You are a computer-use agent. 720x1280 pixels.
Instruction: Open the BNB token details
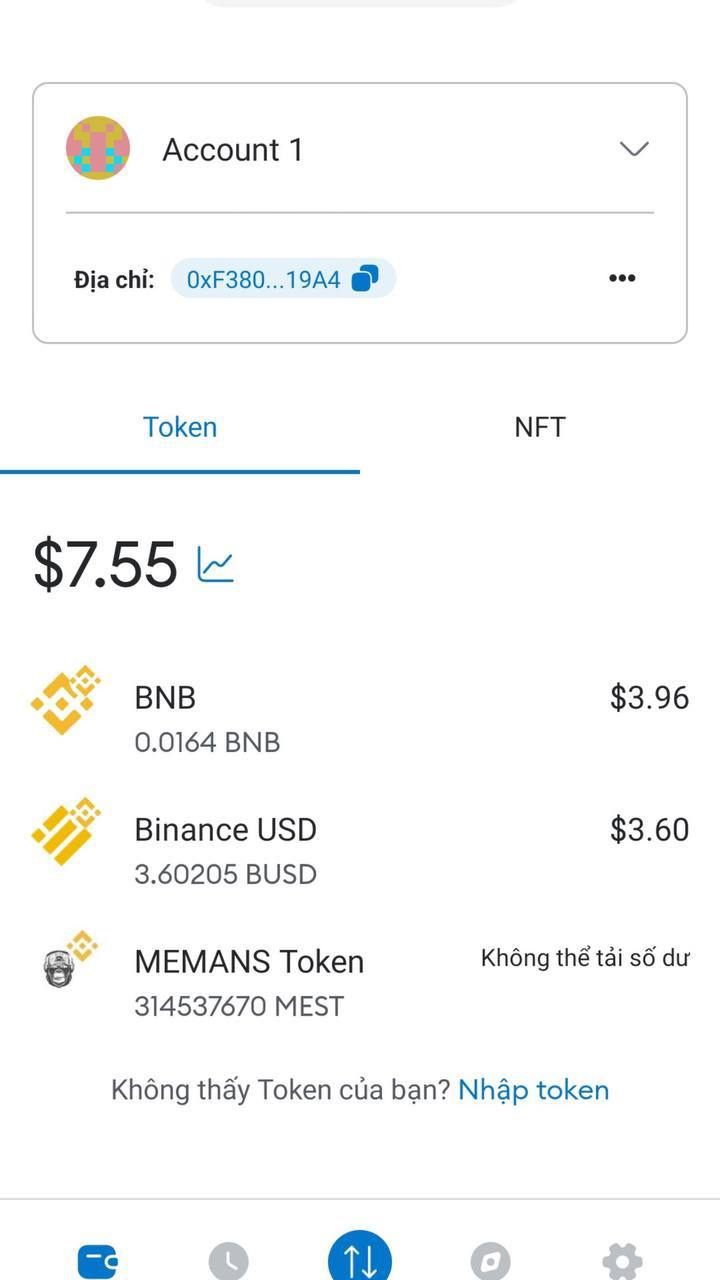pos(360,718)
